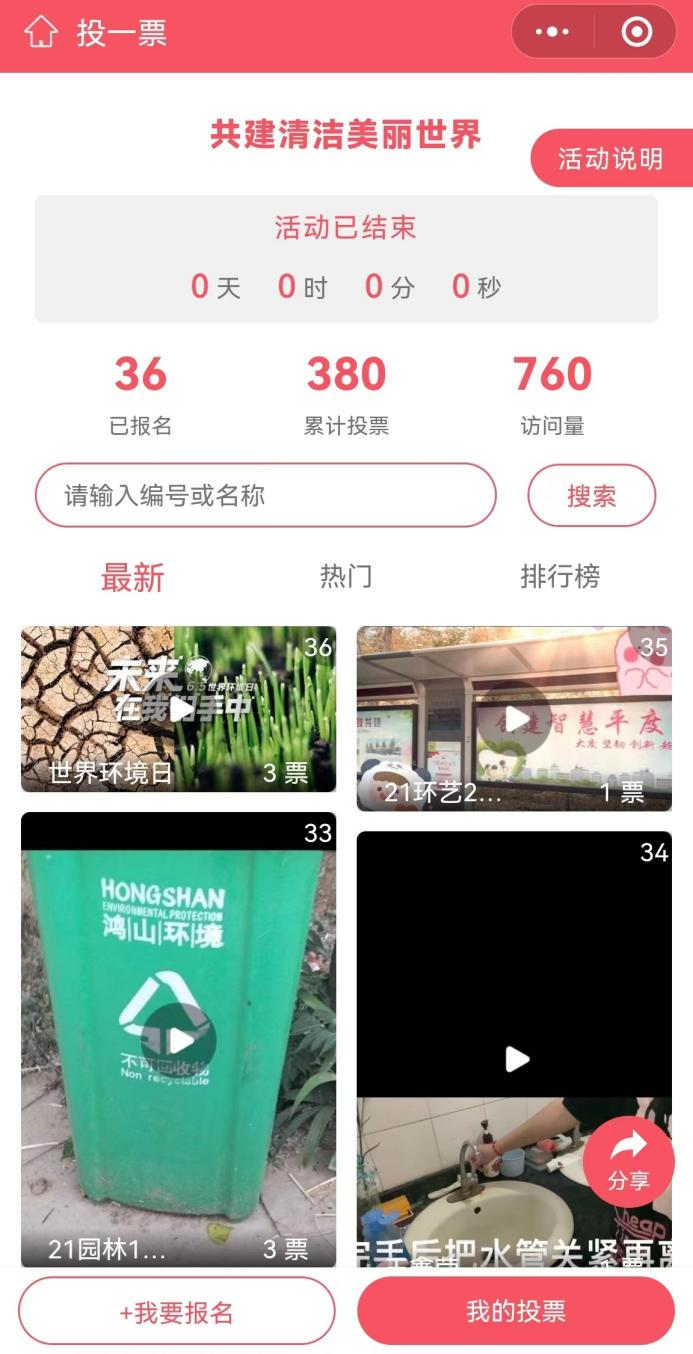This screenshot has width=693, height=1354.
Task: Open 活动说明 activity description
Action: coord(610,159)
